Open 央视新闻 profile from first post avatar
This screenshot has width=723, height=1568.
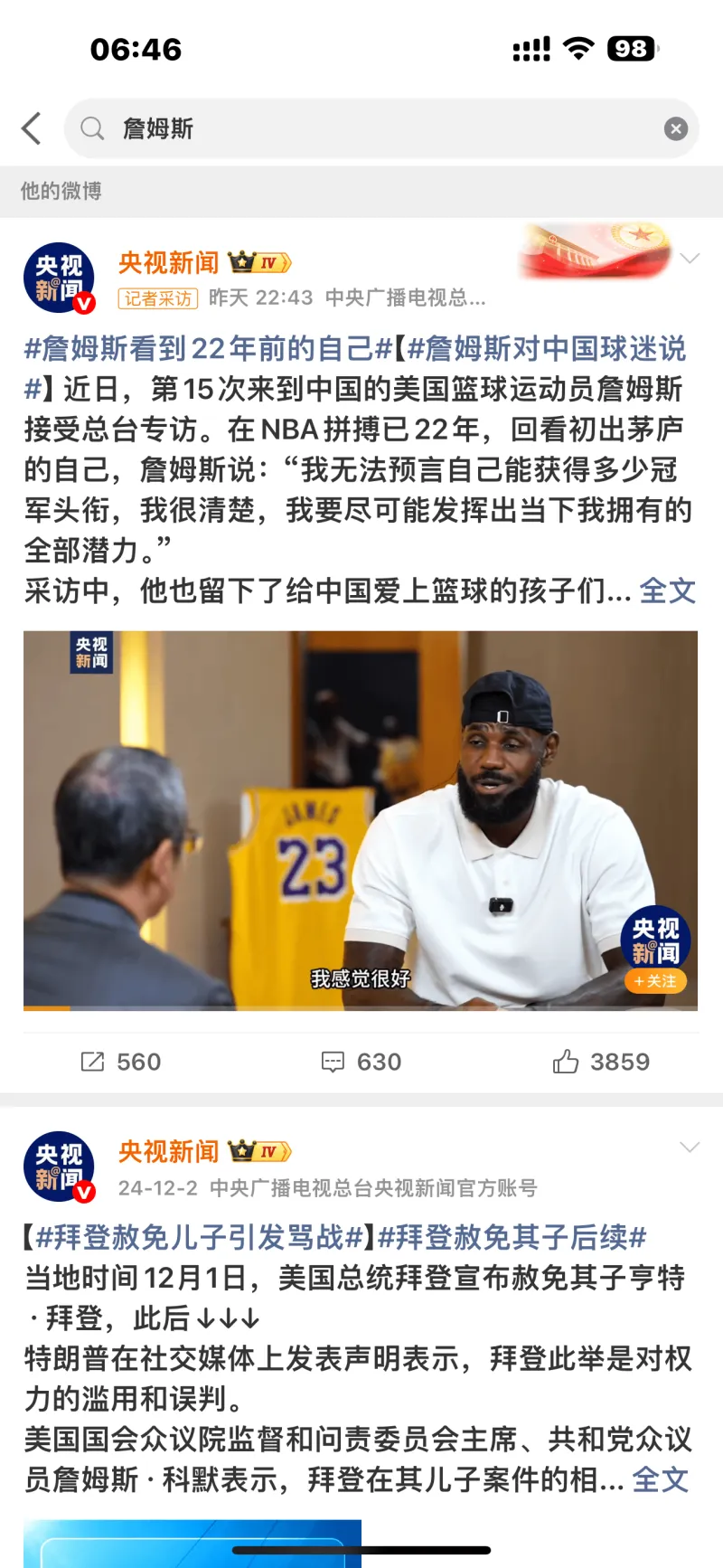[x=59, y=278]
